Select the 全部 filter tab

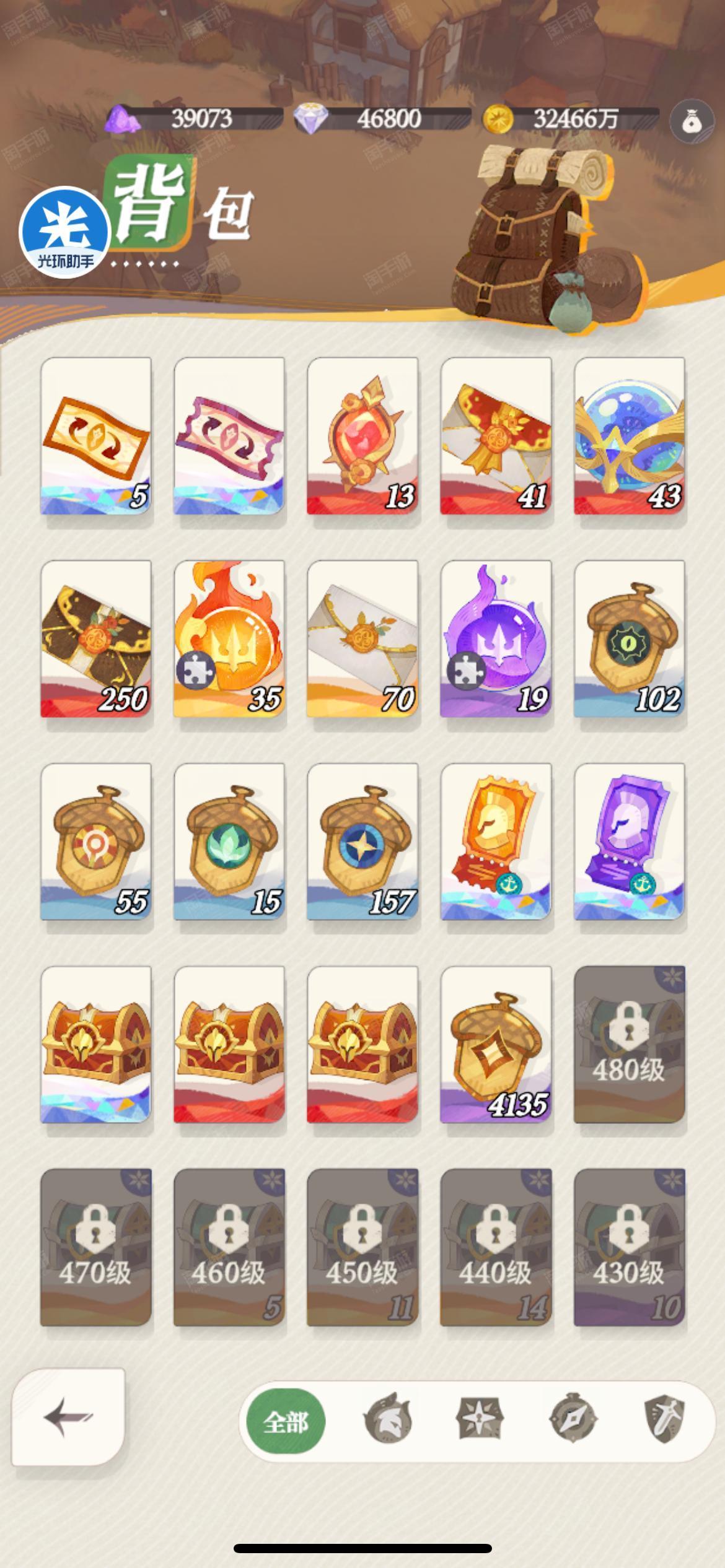(286, 1422)
